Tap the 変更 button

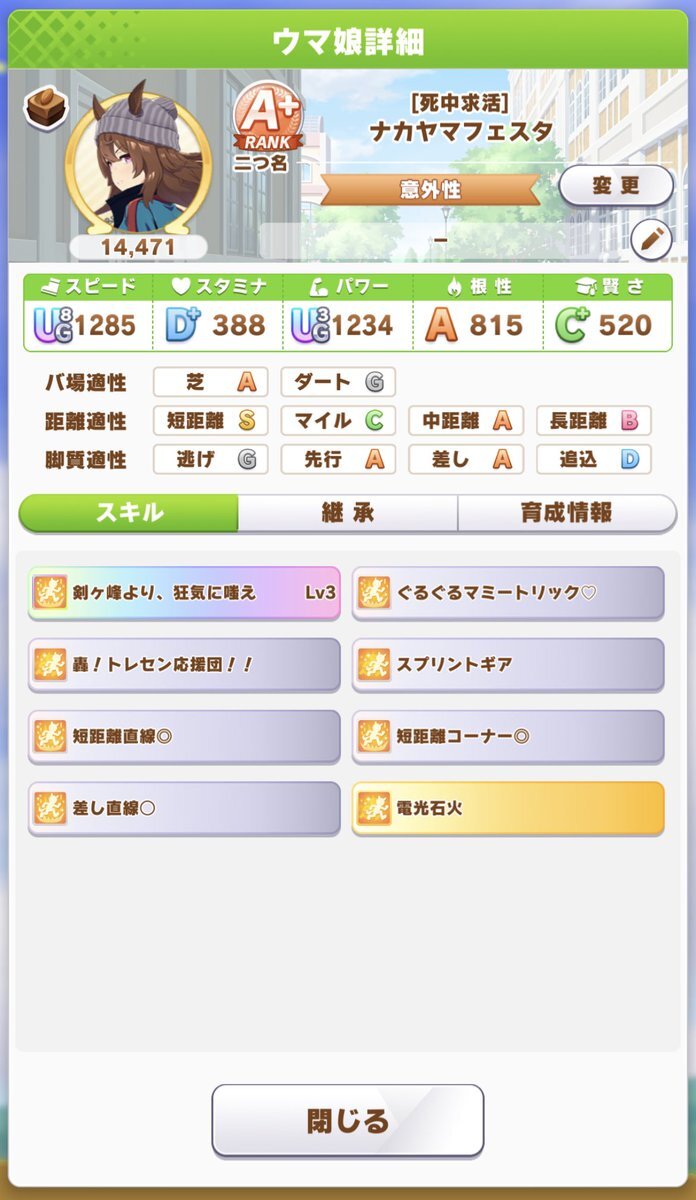[x=615, y=186]
